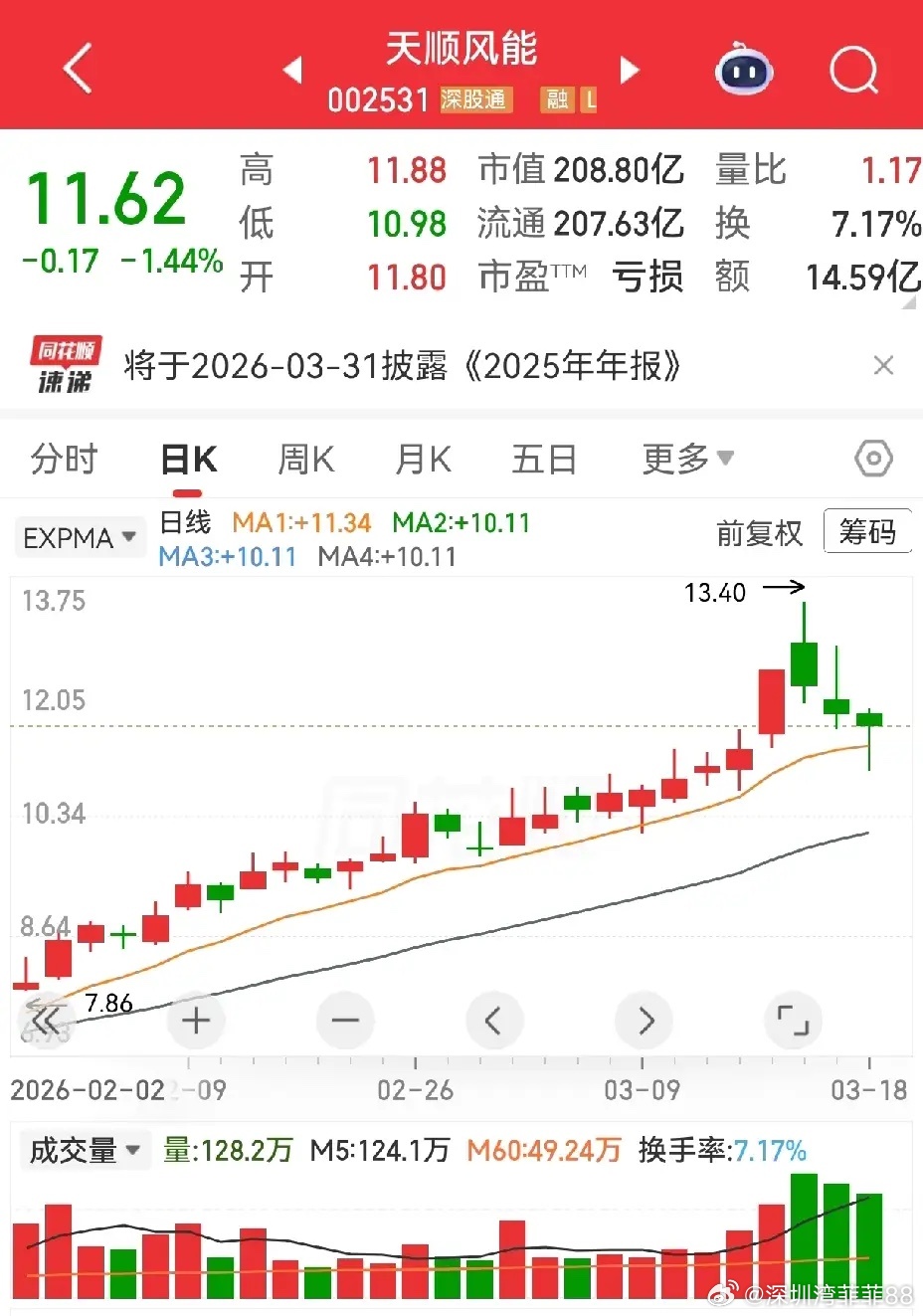Toggle the 筹码 chip distribution panel
Viewport: 923px width, 1316px height.
tap(867, 532)
